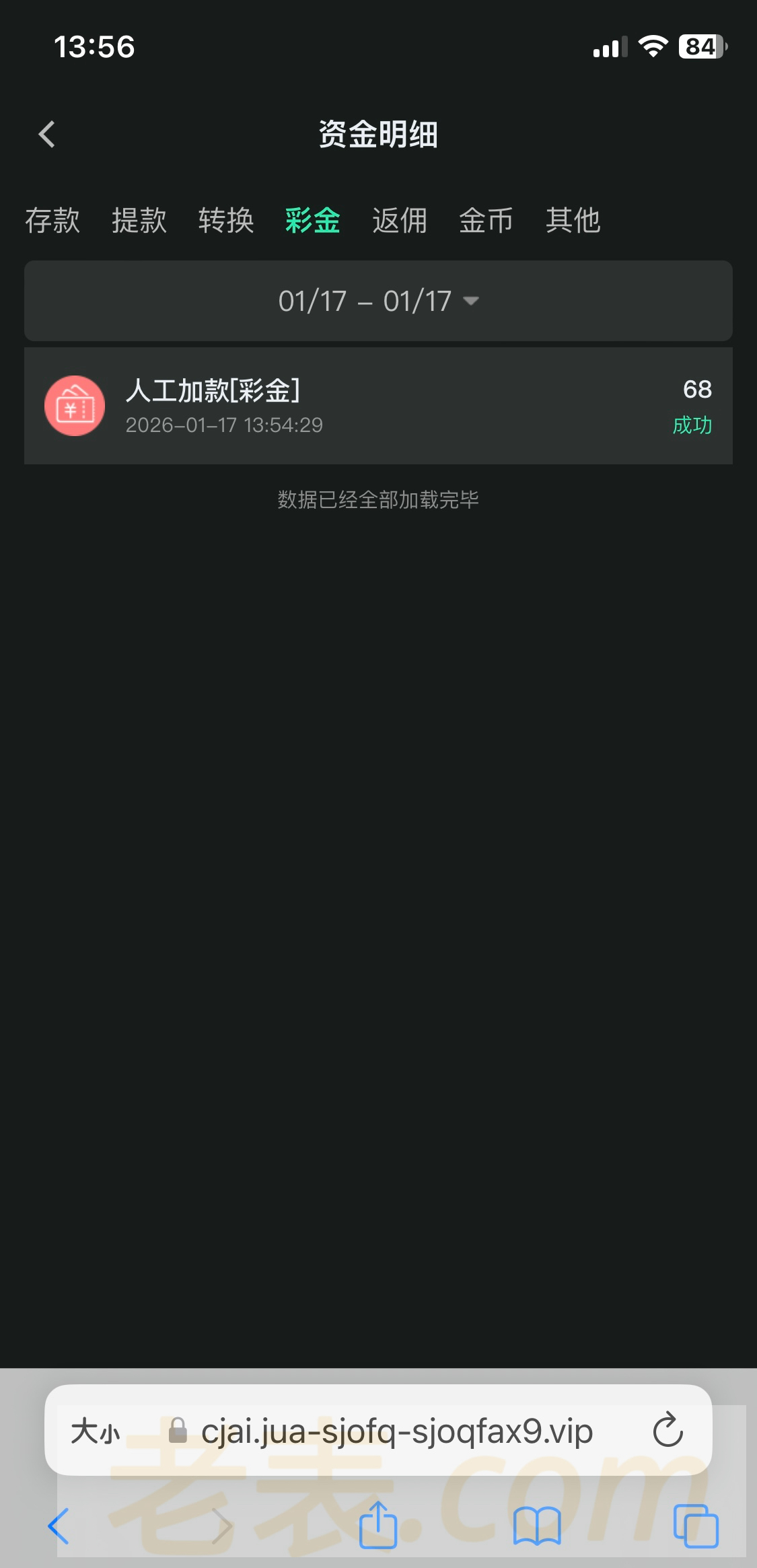Switch to the 转换 tab

226,220
